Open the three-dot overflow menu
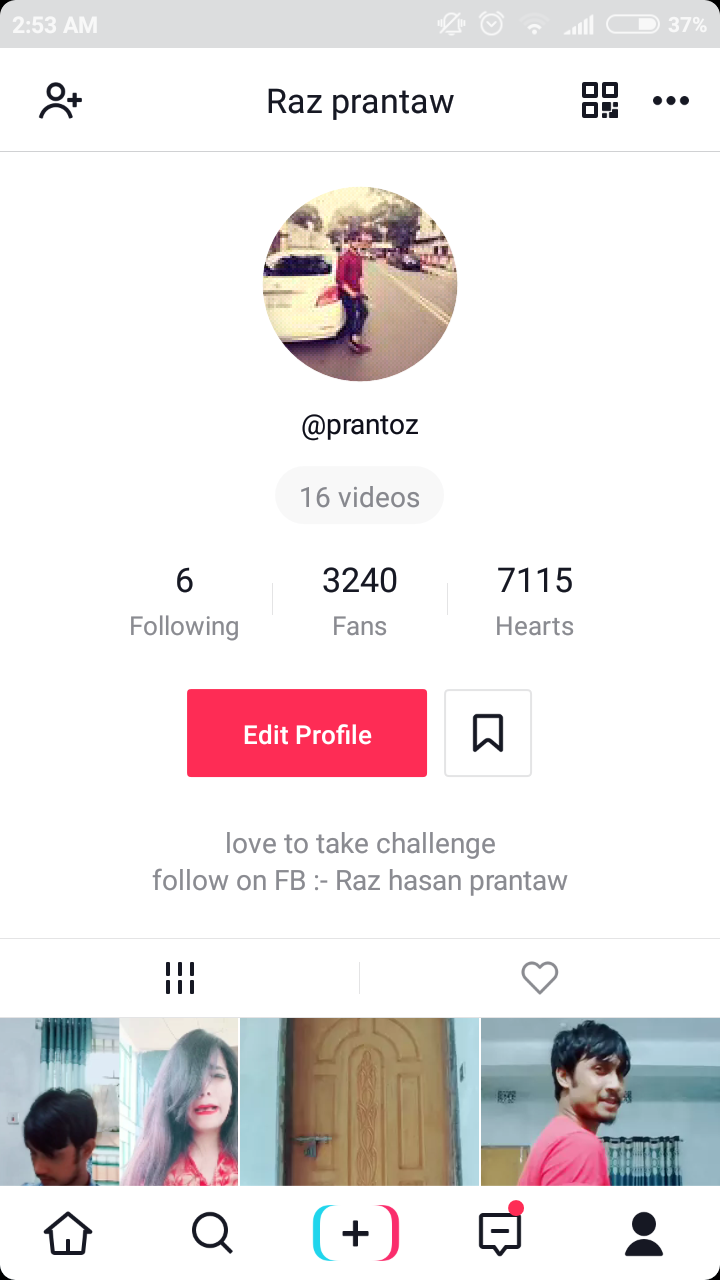This screenshot has width=720, height=1280. (x=670, y=101)
